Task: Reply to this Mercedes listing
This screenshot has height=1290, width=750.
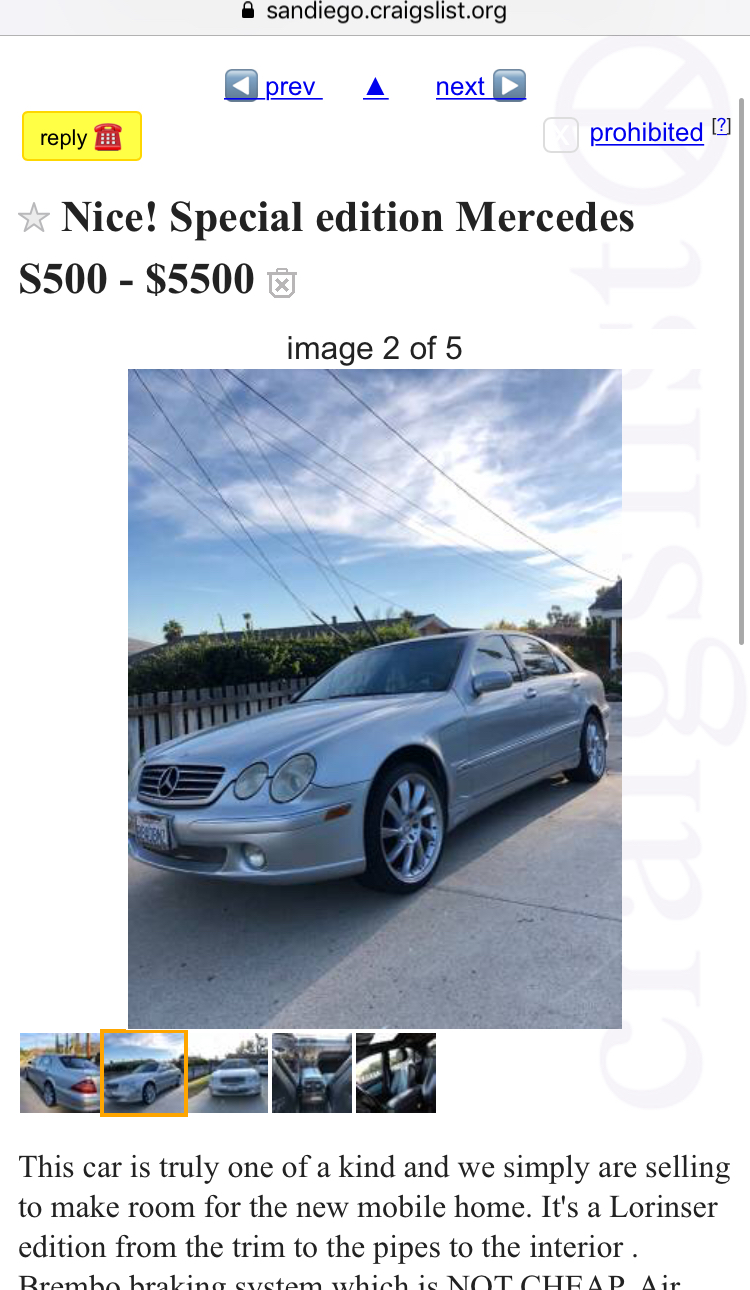Action: click(x=82, y=136)
